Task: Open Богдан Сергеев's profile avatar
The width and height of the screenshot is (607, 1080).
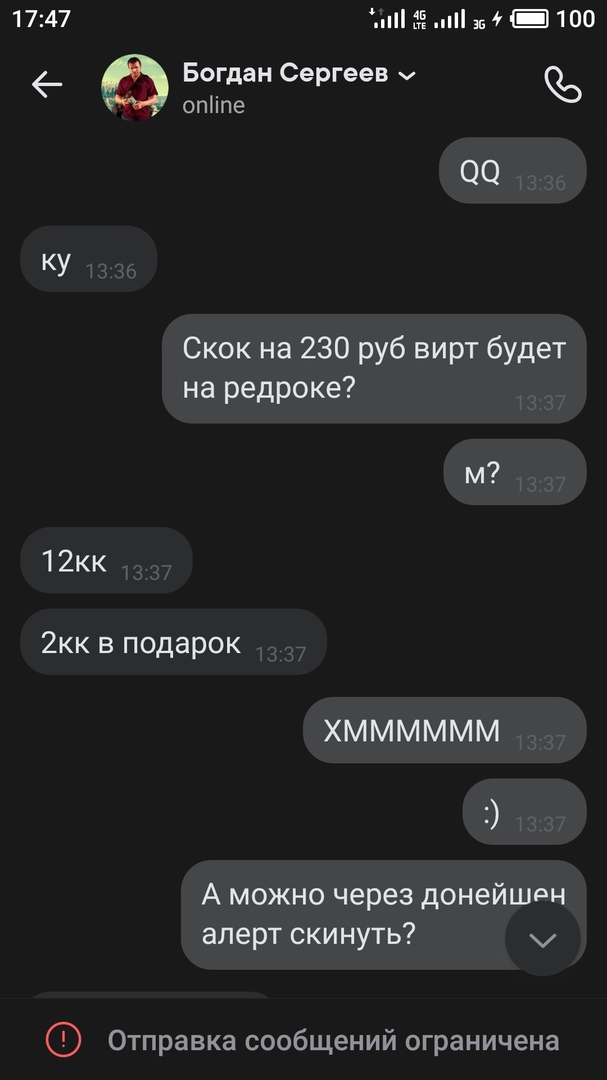Action: [x=134, y=87]
